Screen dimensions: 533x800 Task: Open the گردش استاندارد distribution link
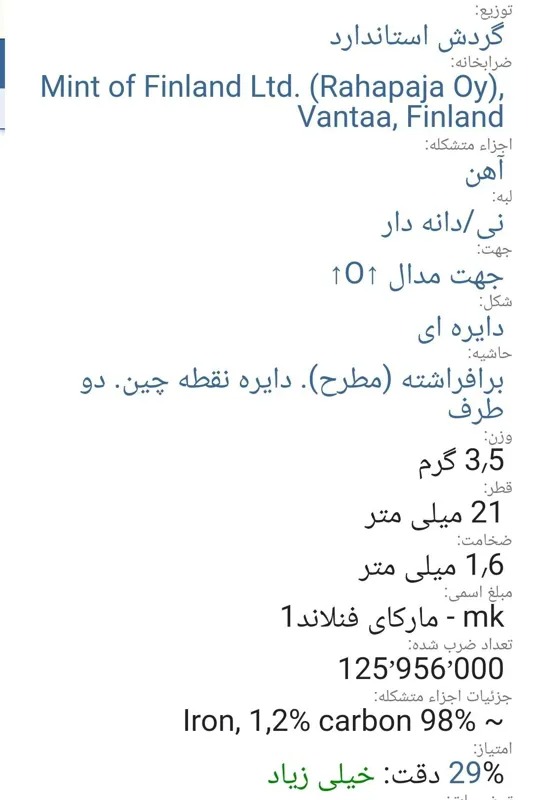coord(416,37)
